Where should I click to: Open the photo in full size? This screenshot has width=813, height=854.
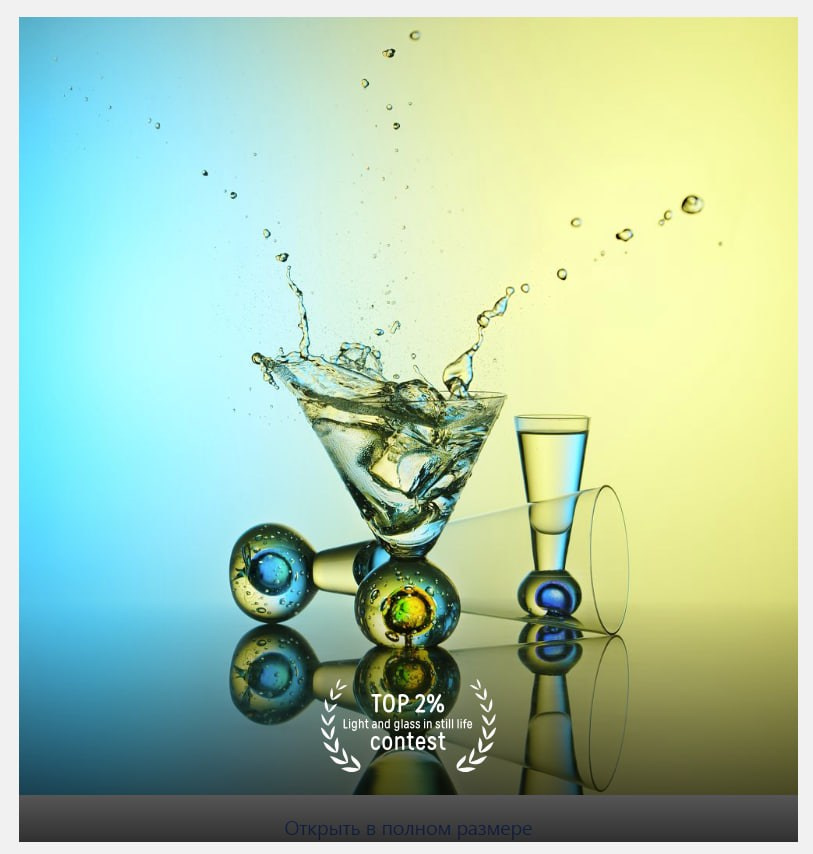point(408,828)
